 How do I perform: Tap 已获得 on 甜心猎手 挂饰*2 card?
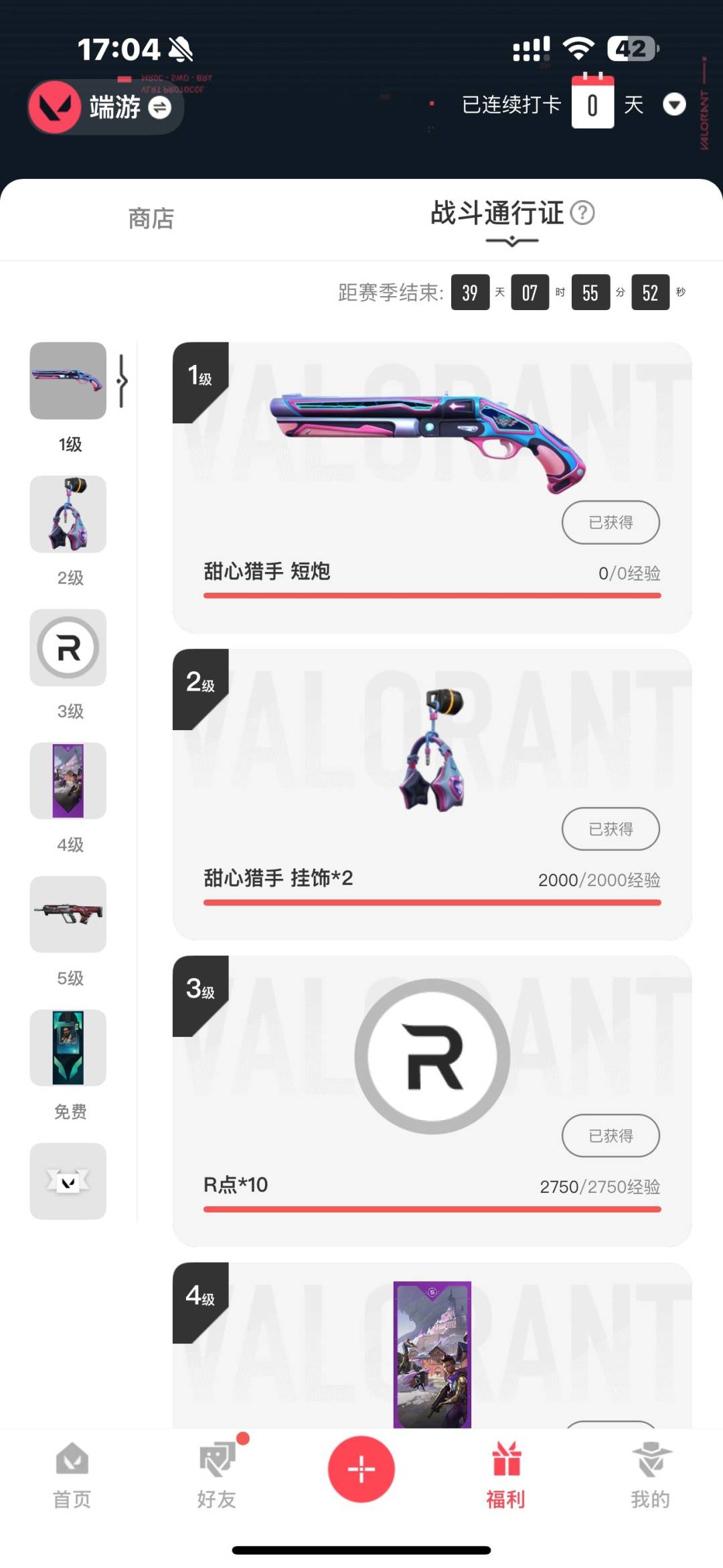click(610, 829)
